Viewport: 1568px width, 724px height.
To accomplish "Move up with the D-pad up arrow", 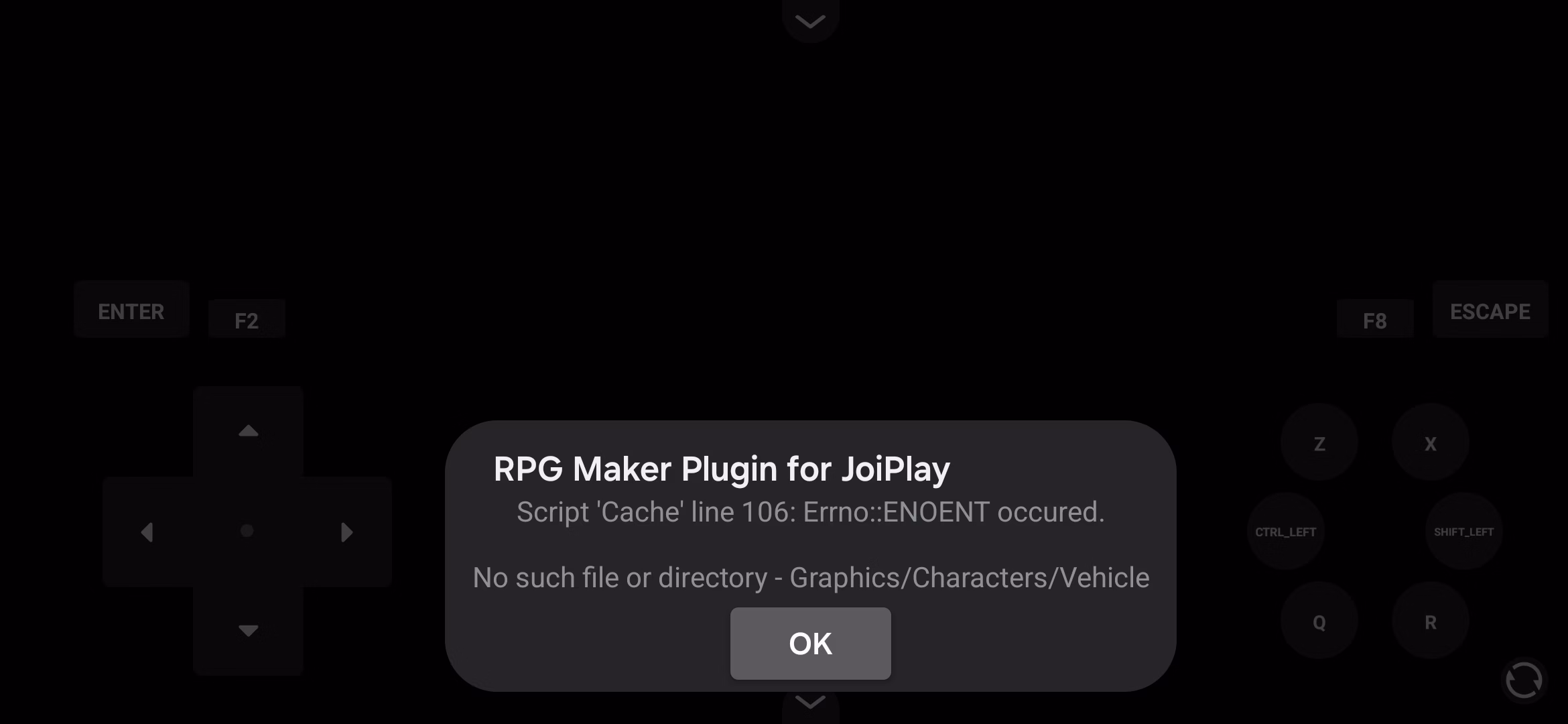I will pyautogui.click(x=248, y=431).
